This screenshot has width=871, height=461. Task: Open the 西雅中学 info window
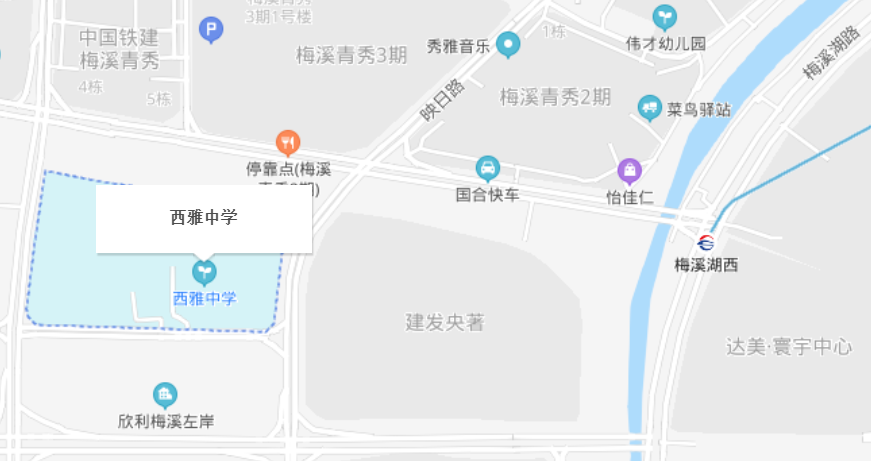pos(204,217)
